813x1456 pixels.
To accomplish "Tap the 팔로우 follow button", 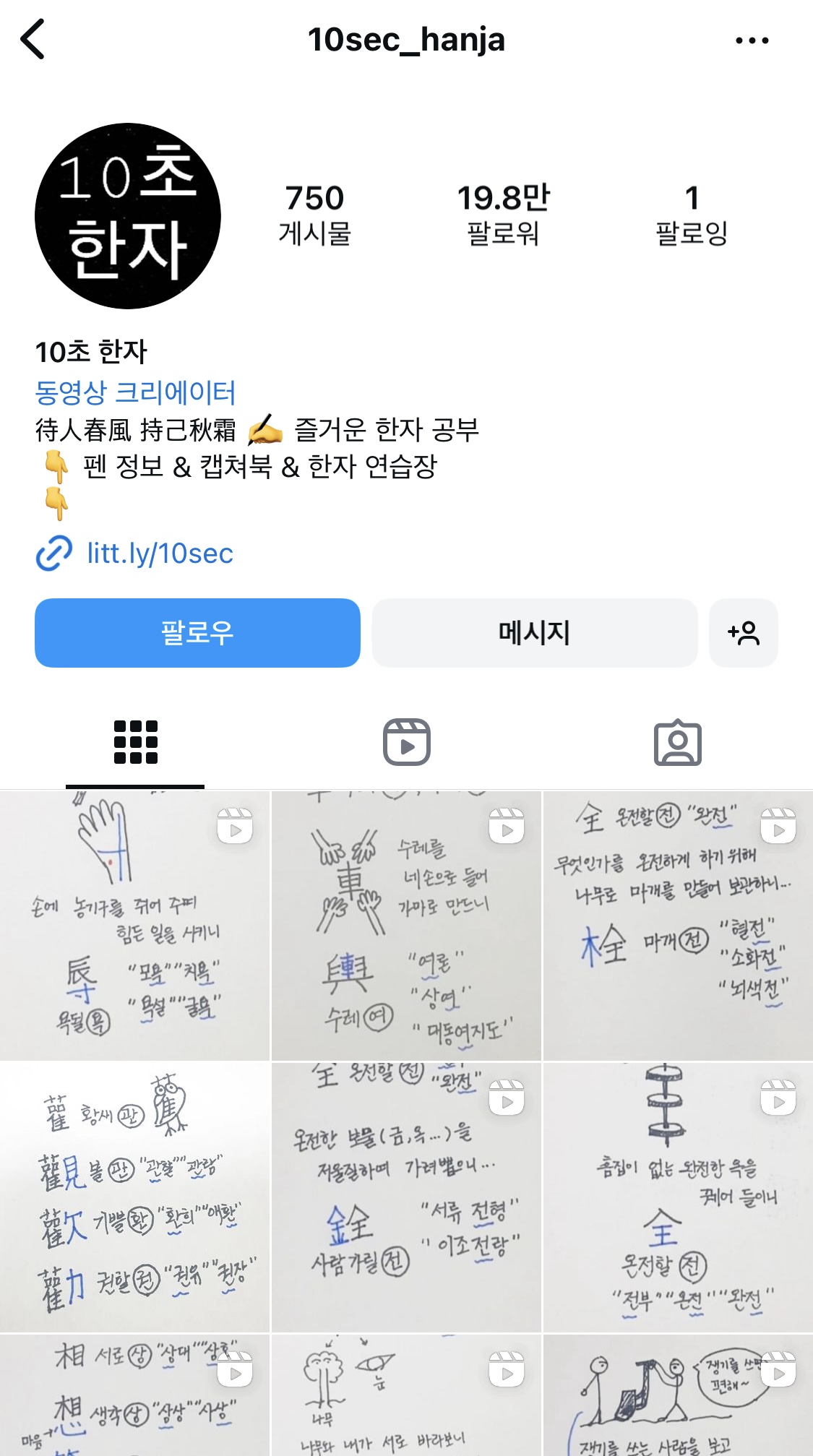I will [x=197, y=633].
